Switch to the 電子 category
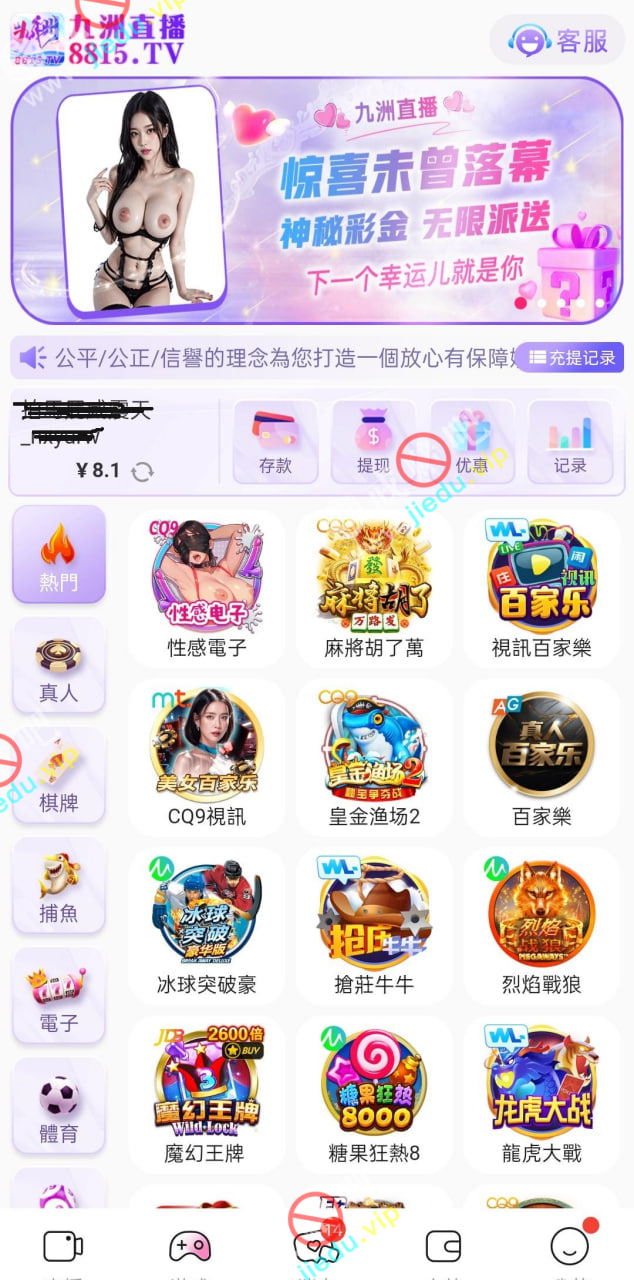The width and height of the screenshot is (634, 1280). click(x=58, y=995)
